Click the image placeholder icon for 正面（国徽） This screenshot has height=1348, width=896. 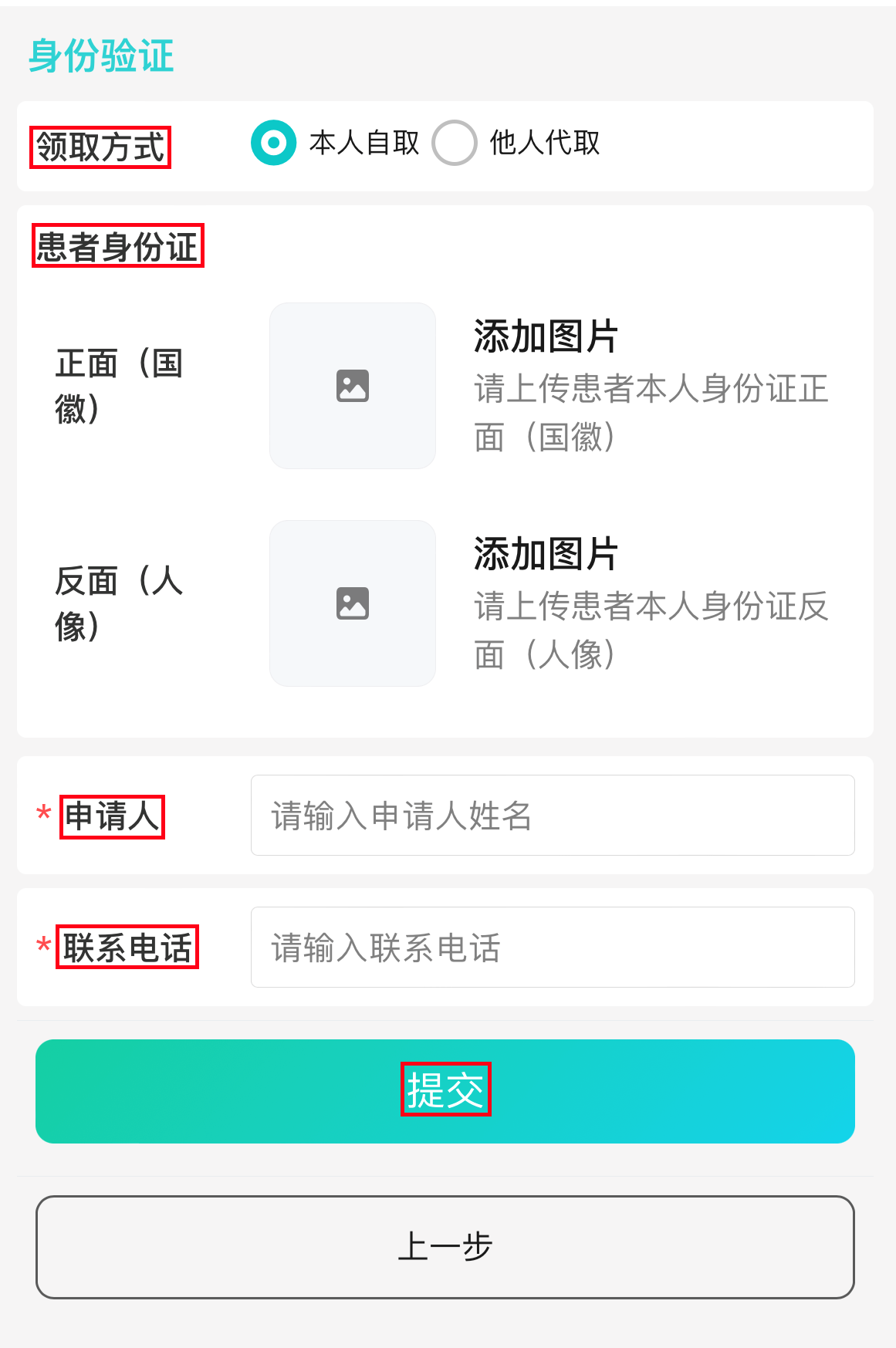(x=352, y=385)
